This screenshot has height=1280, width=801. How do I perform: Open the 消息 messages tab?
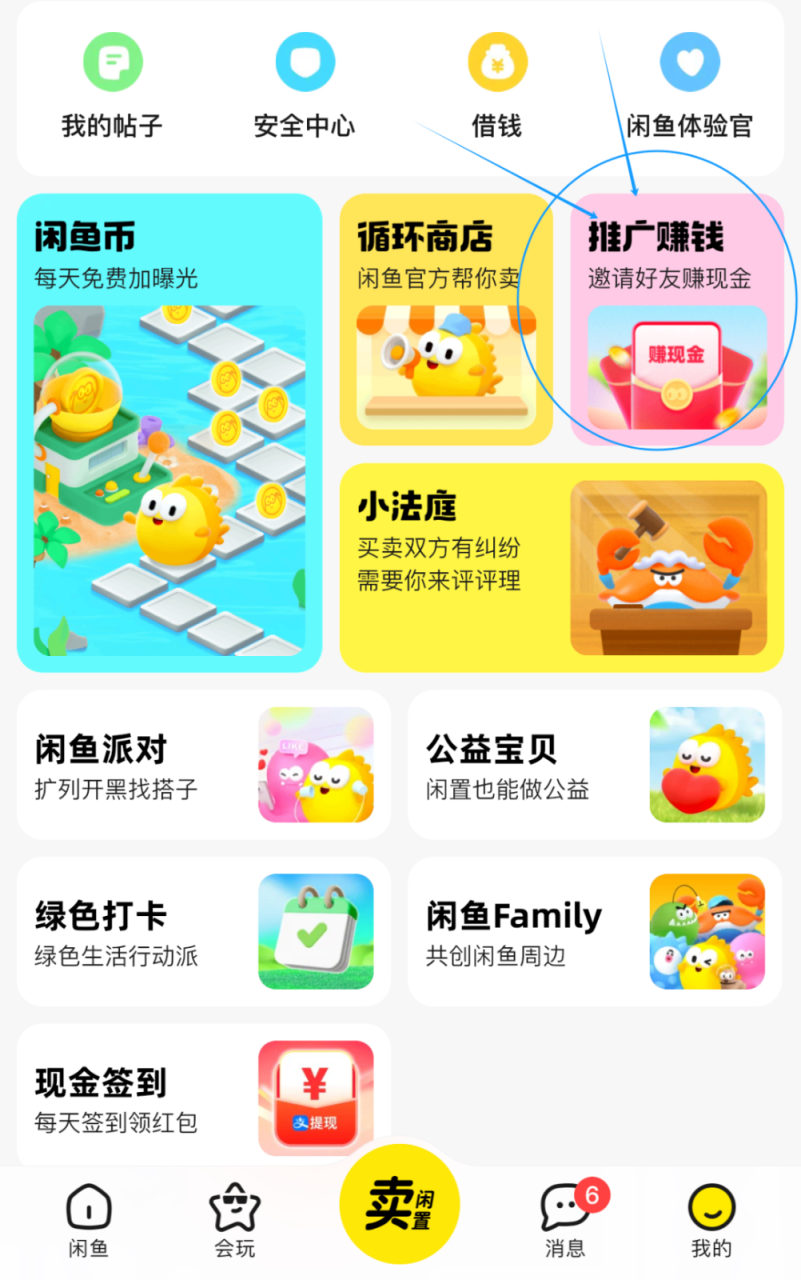[x=566, y=1220]
